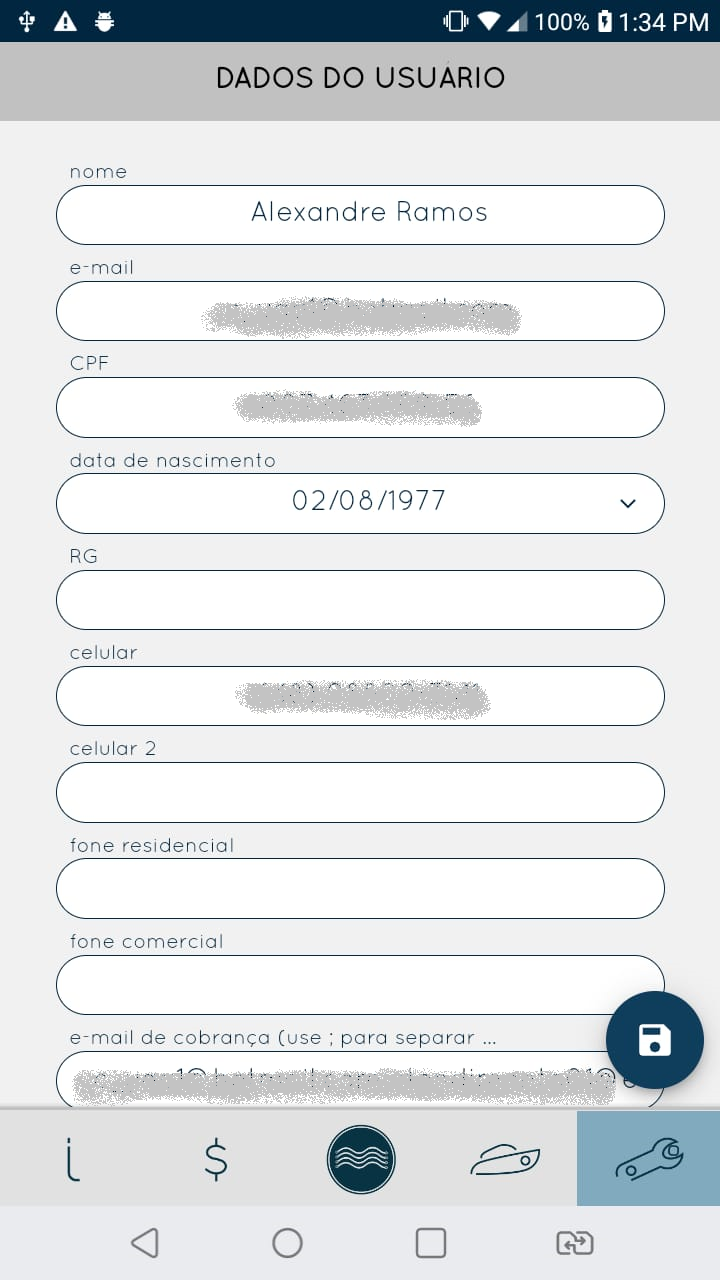This screenshot has height=1280, width=720.
Task: Go back using the system back button
Action: pyautogui.click(x=145, y=1243)
